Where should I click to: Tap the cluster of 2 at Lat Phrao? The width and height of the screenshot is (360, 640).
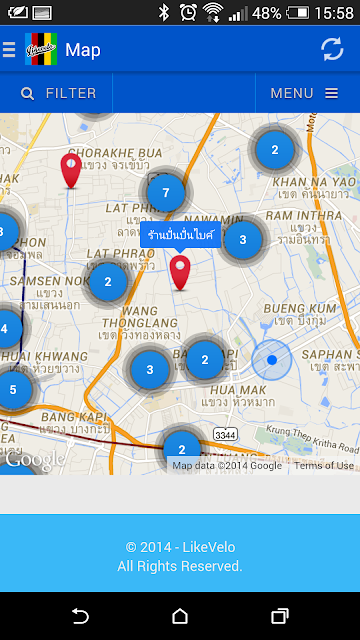(108, 282)
